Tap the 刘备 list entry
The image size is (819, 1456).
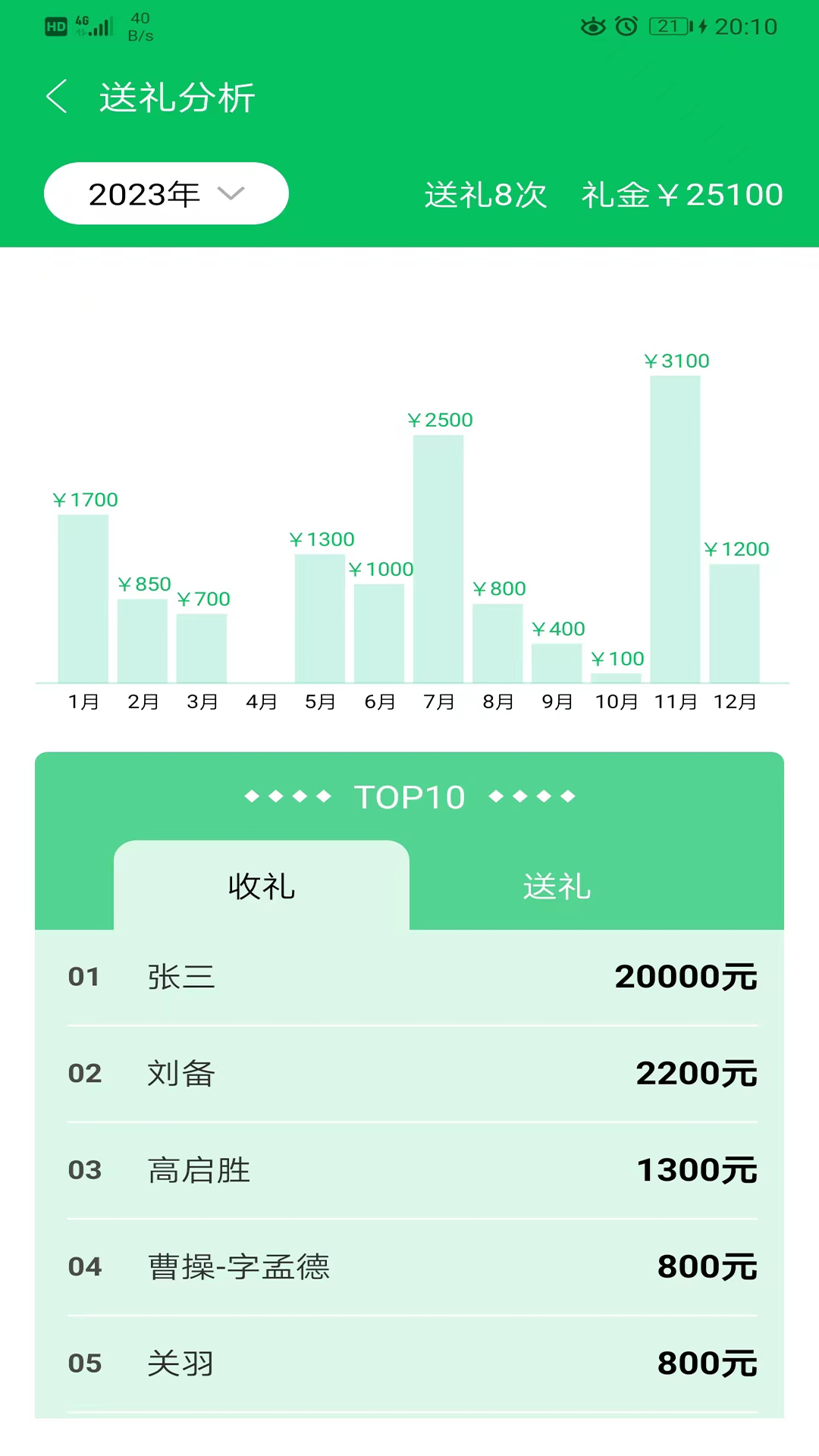[409, 1073]
